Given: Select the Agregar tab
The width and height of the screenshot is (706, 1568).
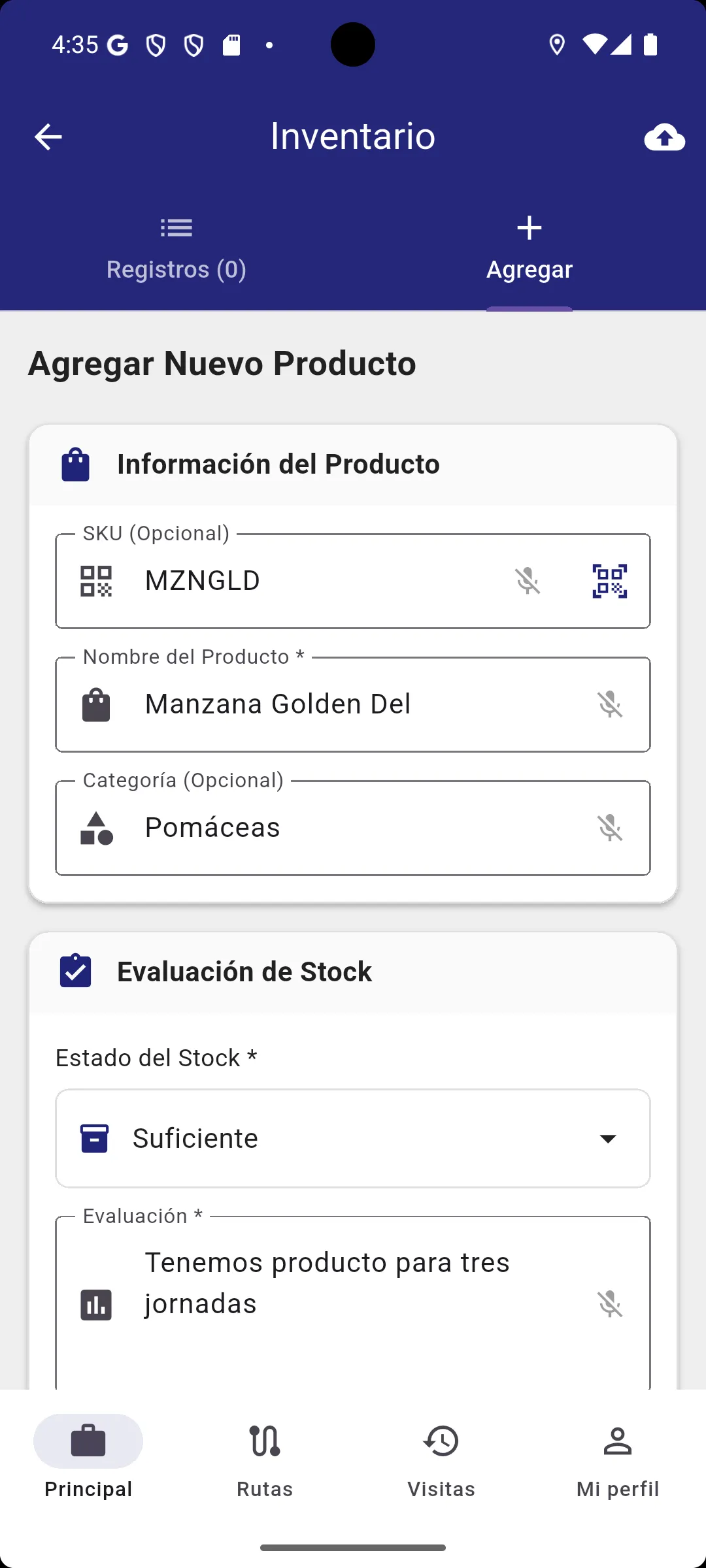Looking at the screenshot, I should click(529, 248).
